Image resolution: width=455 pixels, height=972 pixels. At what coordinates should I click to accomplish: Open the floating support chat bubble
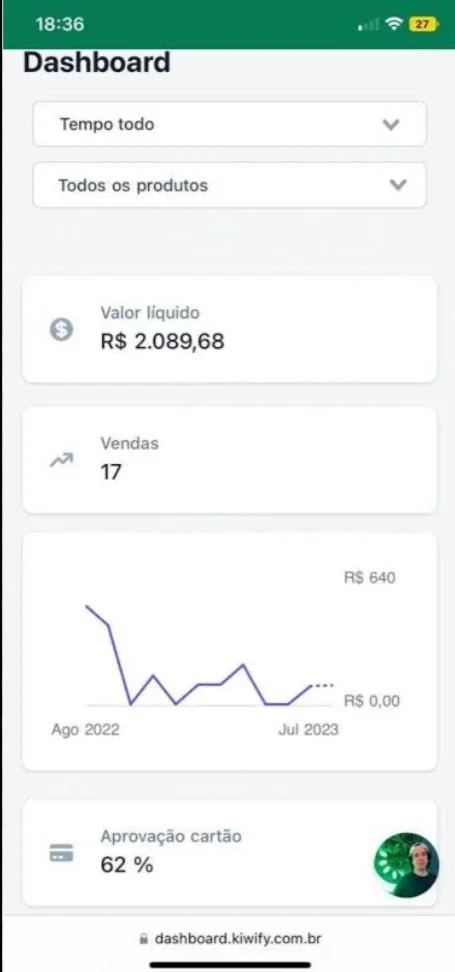(406, 865)
